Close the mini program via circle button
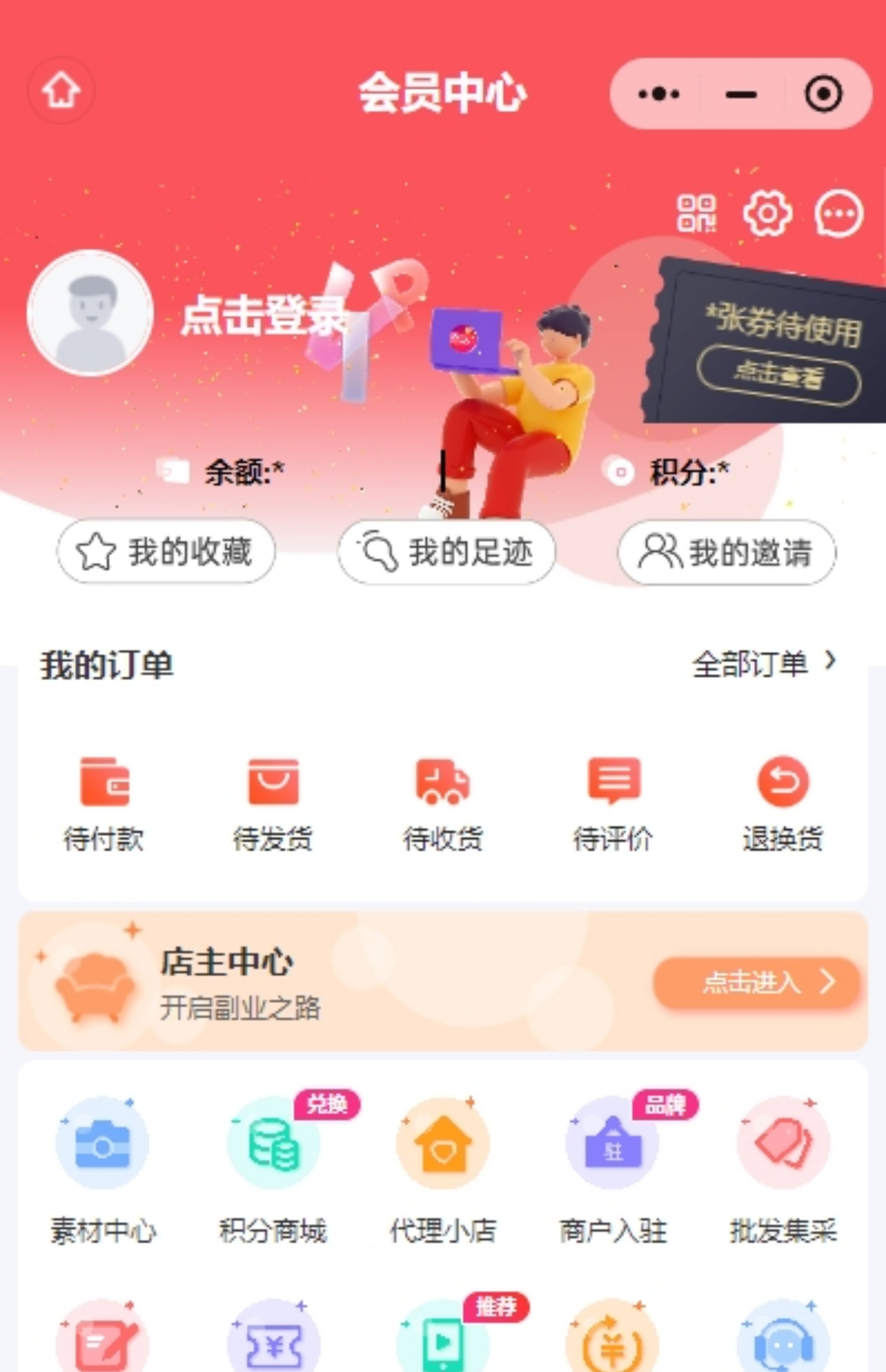886x1372 pixels. tap(823, 94)
